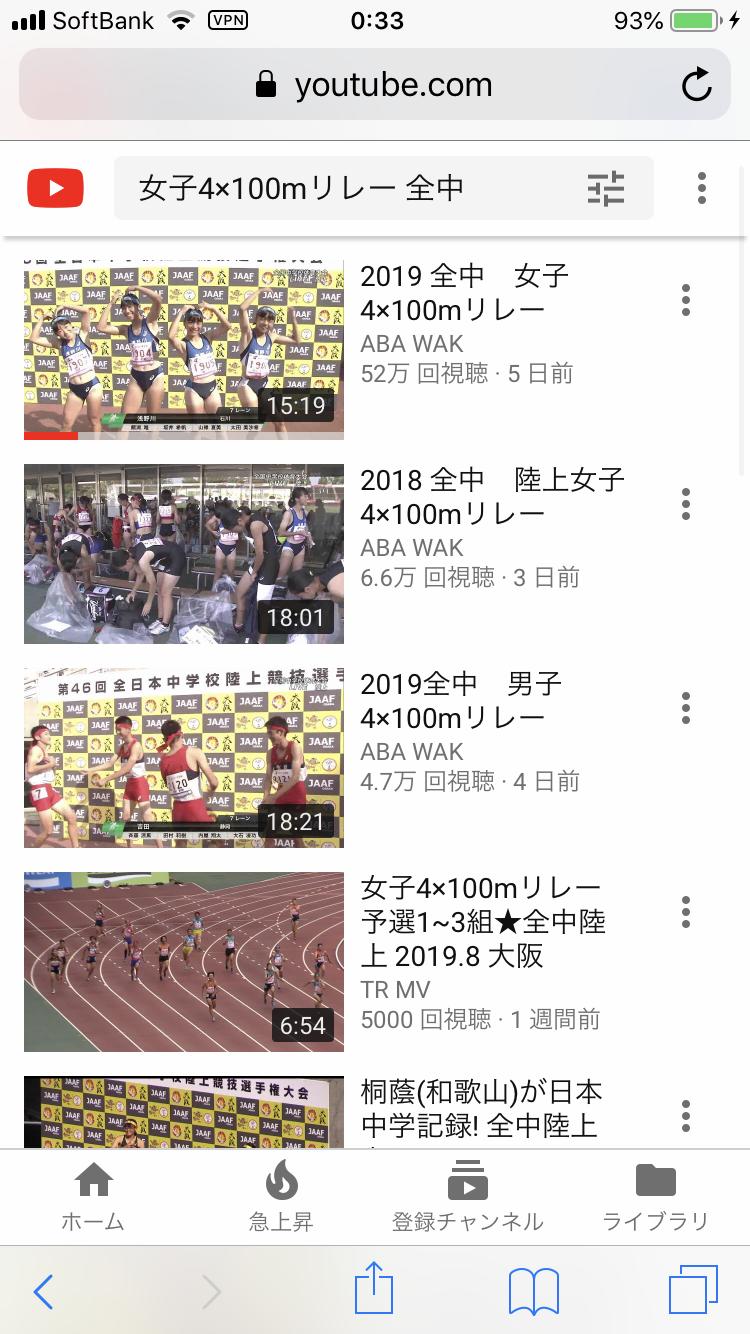The image size is (750, 1334).
Task: Play the 2018 全中 陸上女子 4×100mリレー video
Action: click(x=184, y=554)
